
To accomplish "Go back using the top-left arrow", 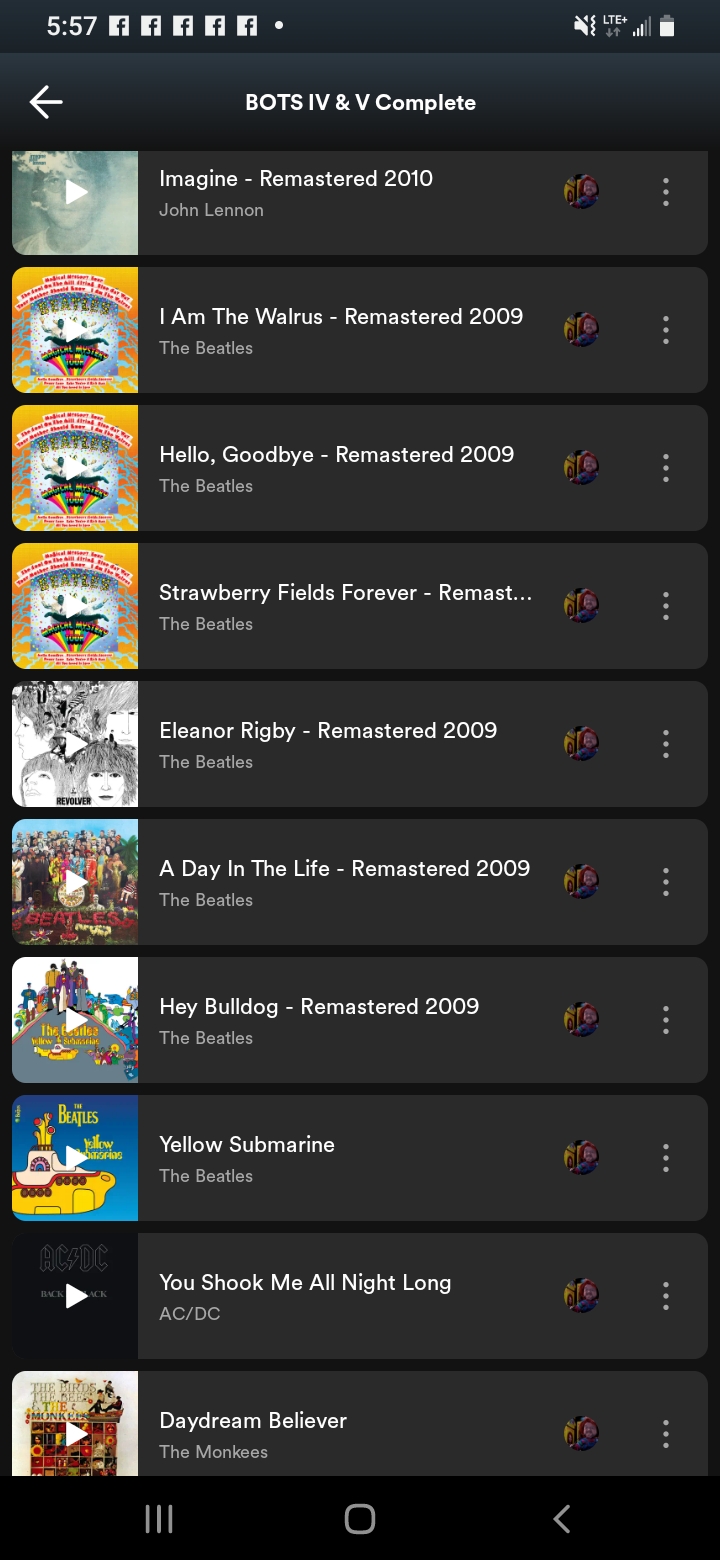I will pos(46,102).
